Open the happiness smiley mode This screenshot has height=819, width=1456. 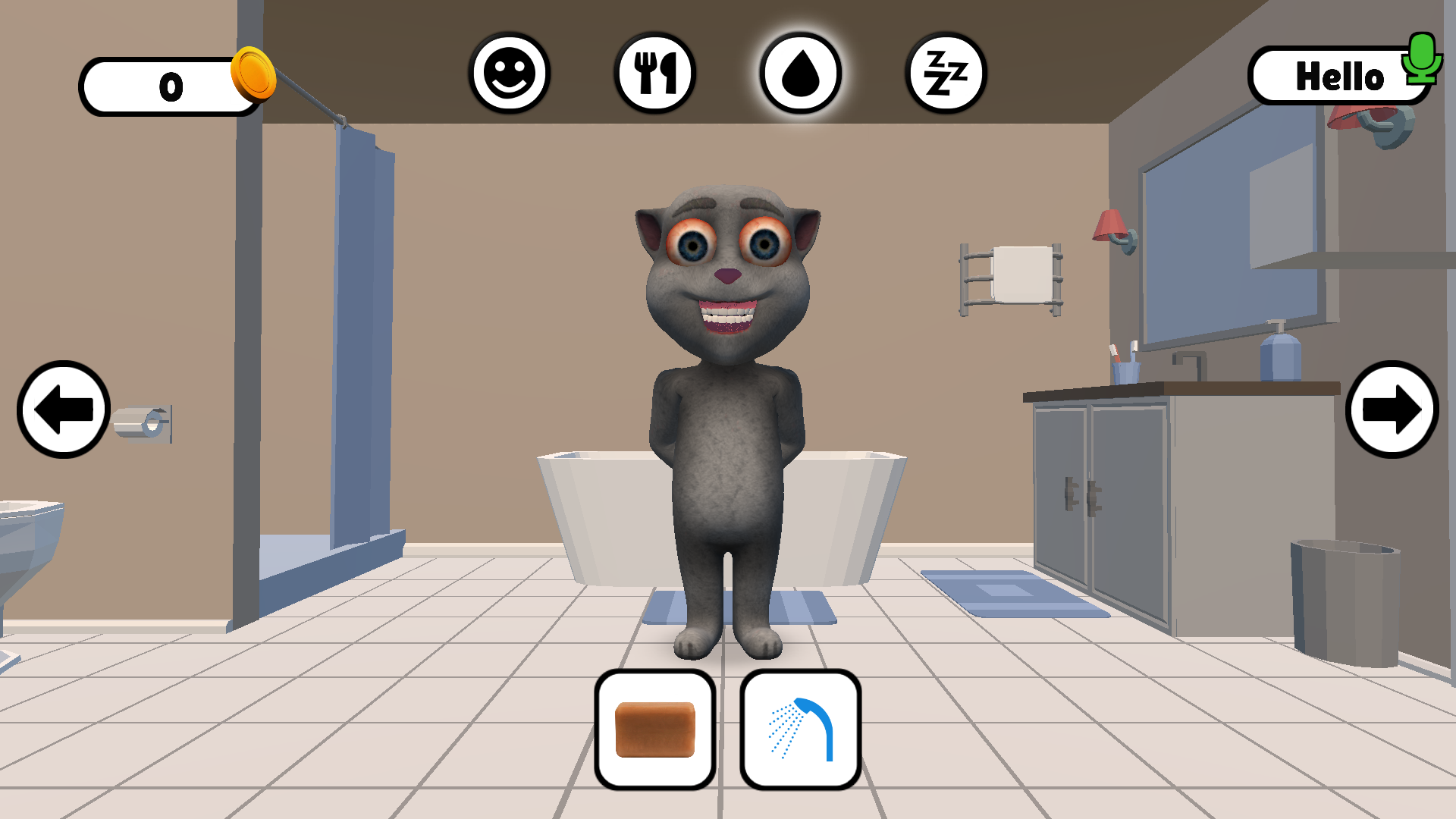click(x=509, y=74)
